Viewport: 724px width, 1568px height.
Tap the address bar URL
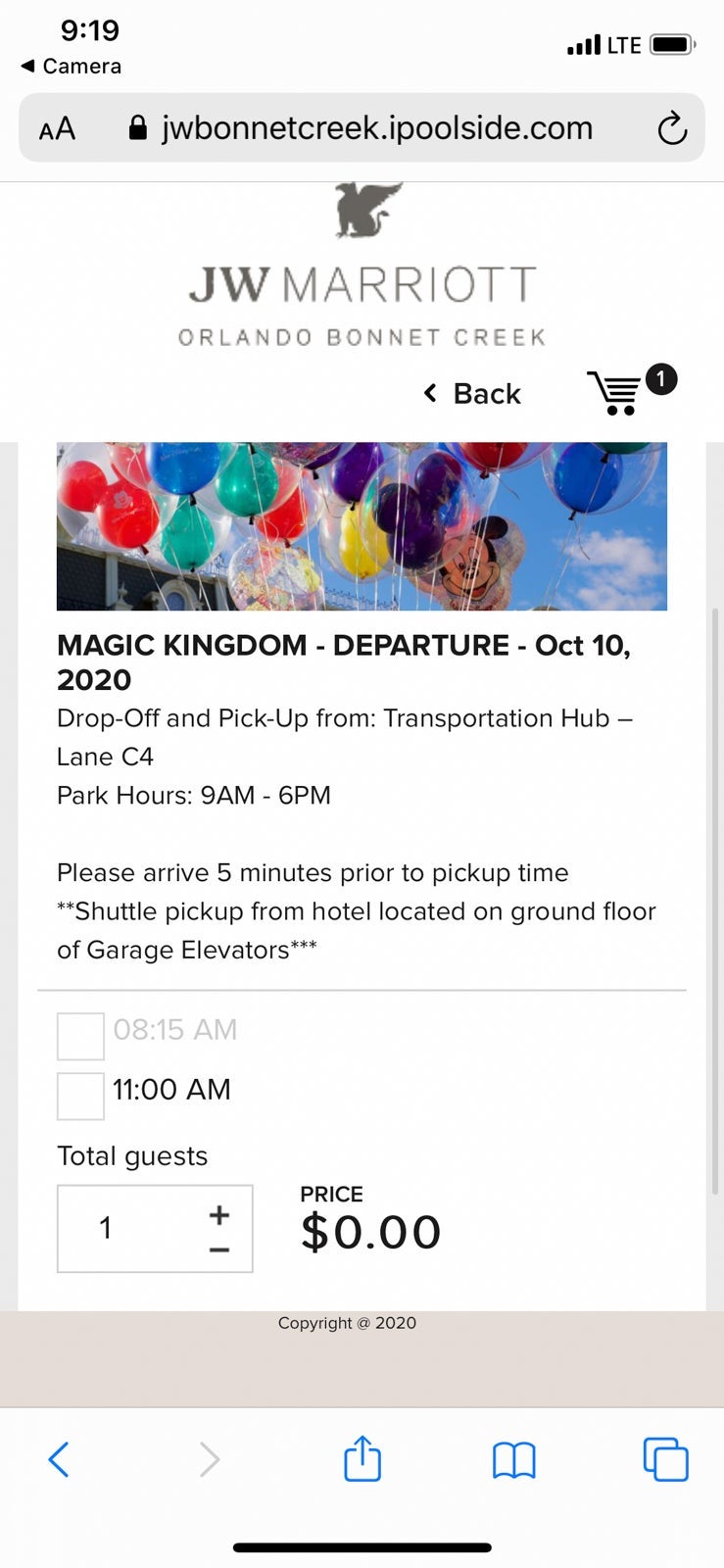coord(376,128)
